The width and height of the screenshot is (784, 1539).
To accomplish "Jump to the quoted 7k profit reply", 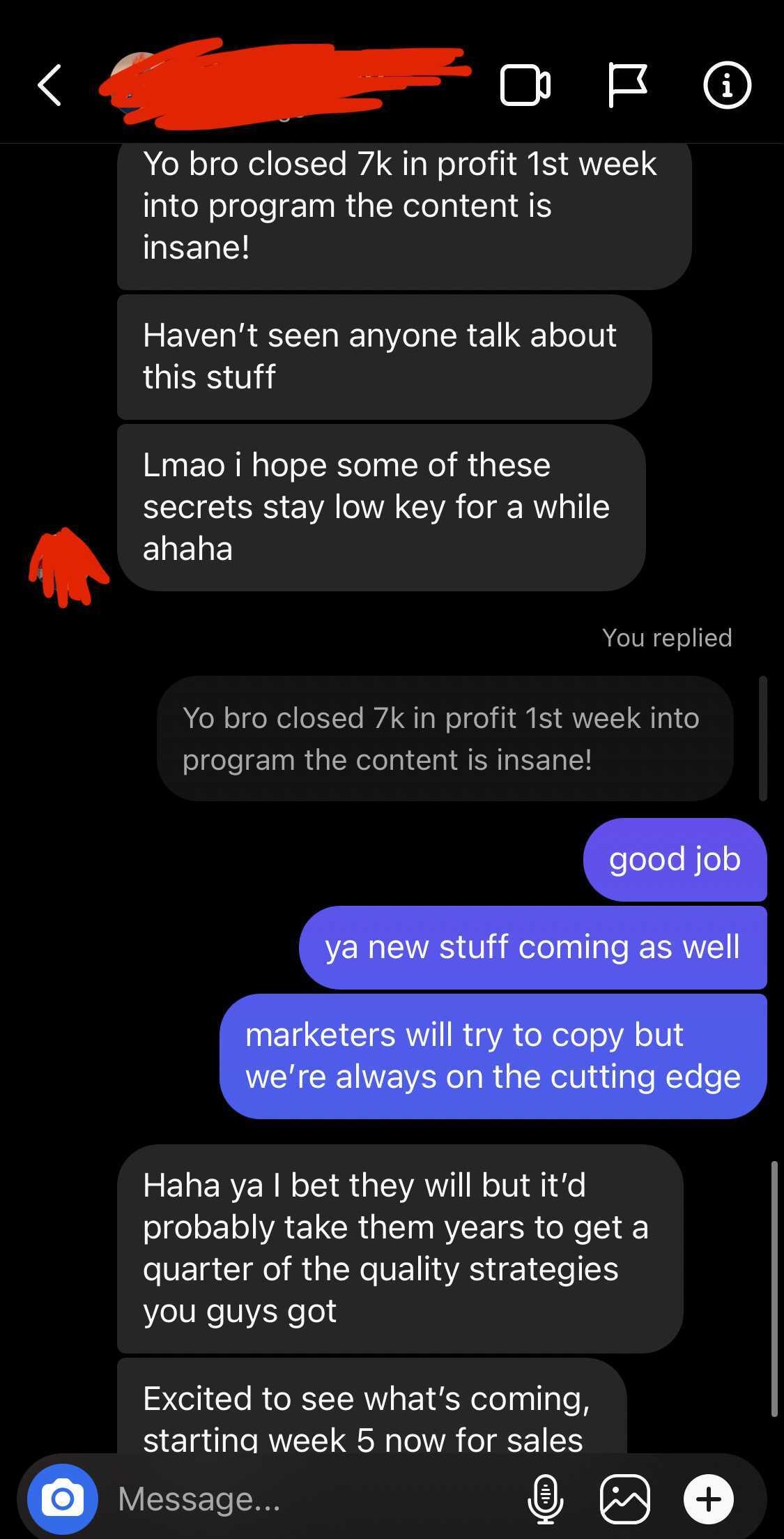I will [x=445, y=738].
